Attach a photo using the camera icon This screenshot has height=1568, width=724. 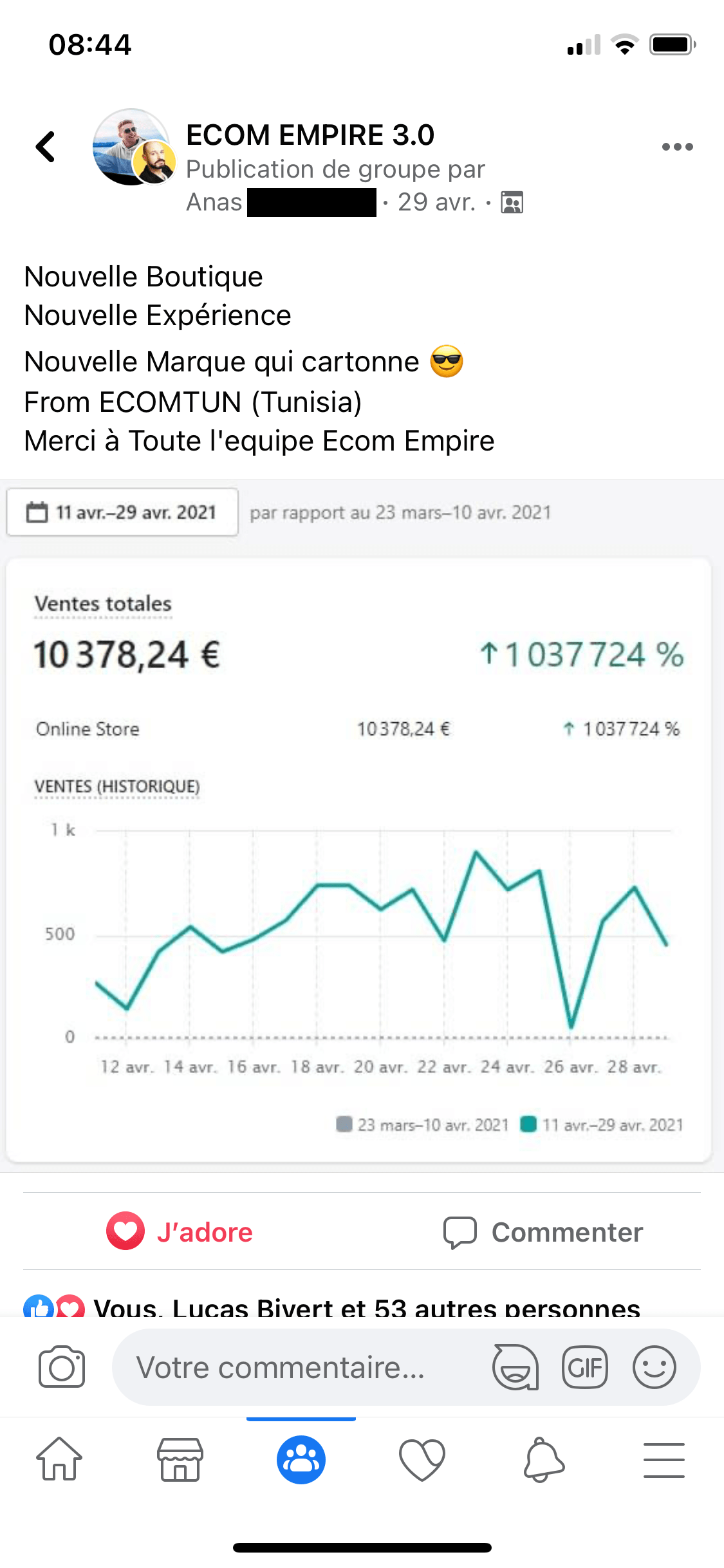pos(62,1367)
